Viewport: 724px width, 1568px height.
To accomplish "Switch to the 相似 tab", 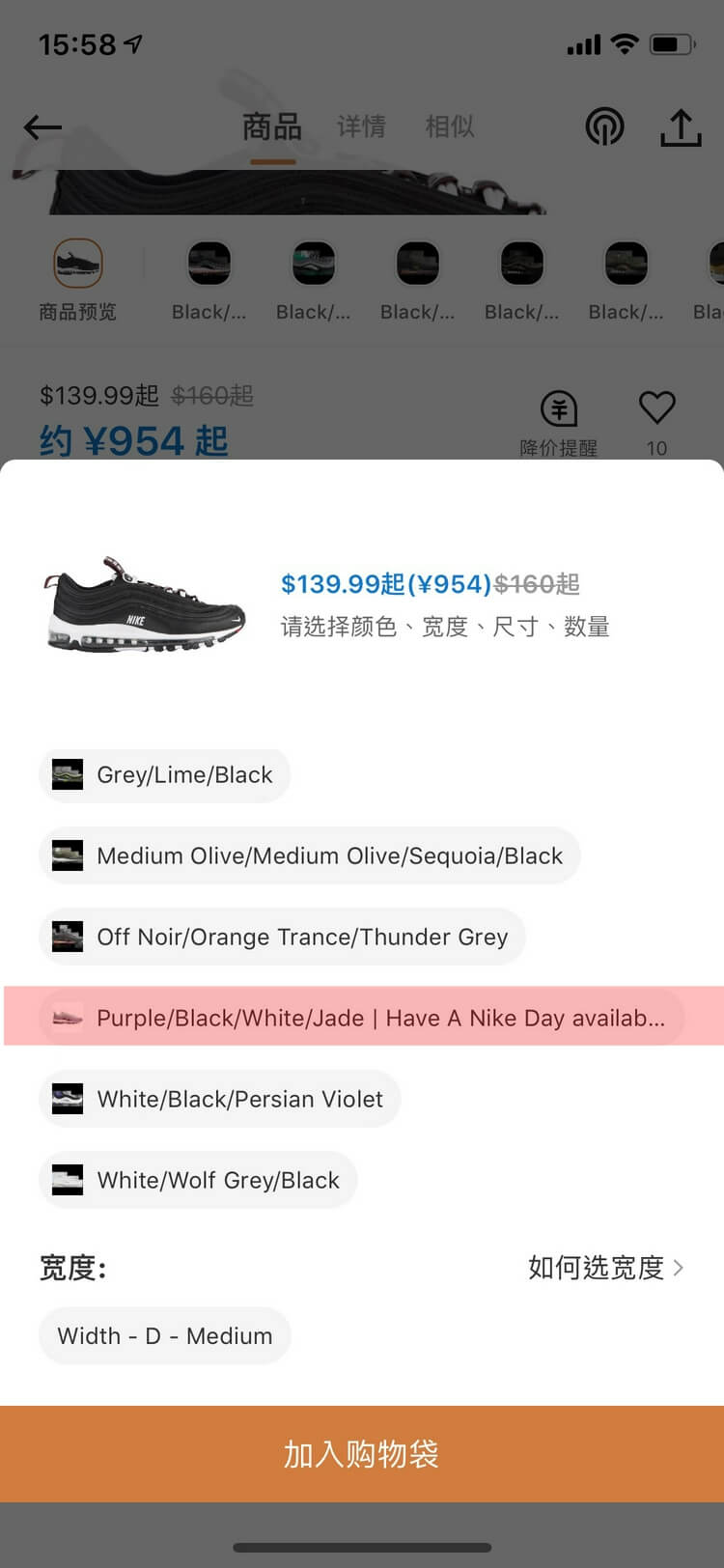I will [x=449, y=126].
